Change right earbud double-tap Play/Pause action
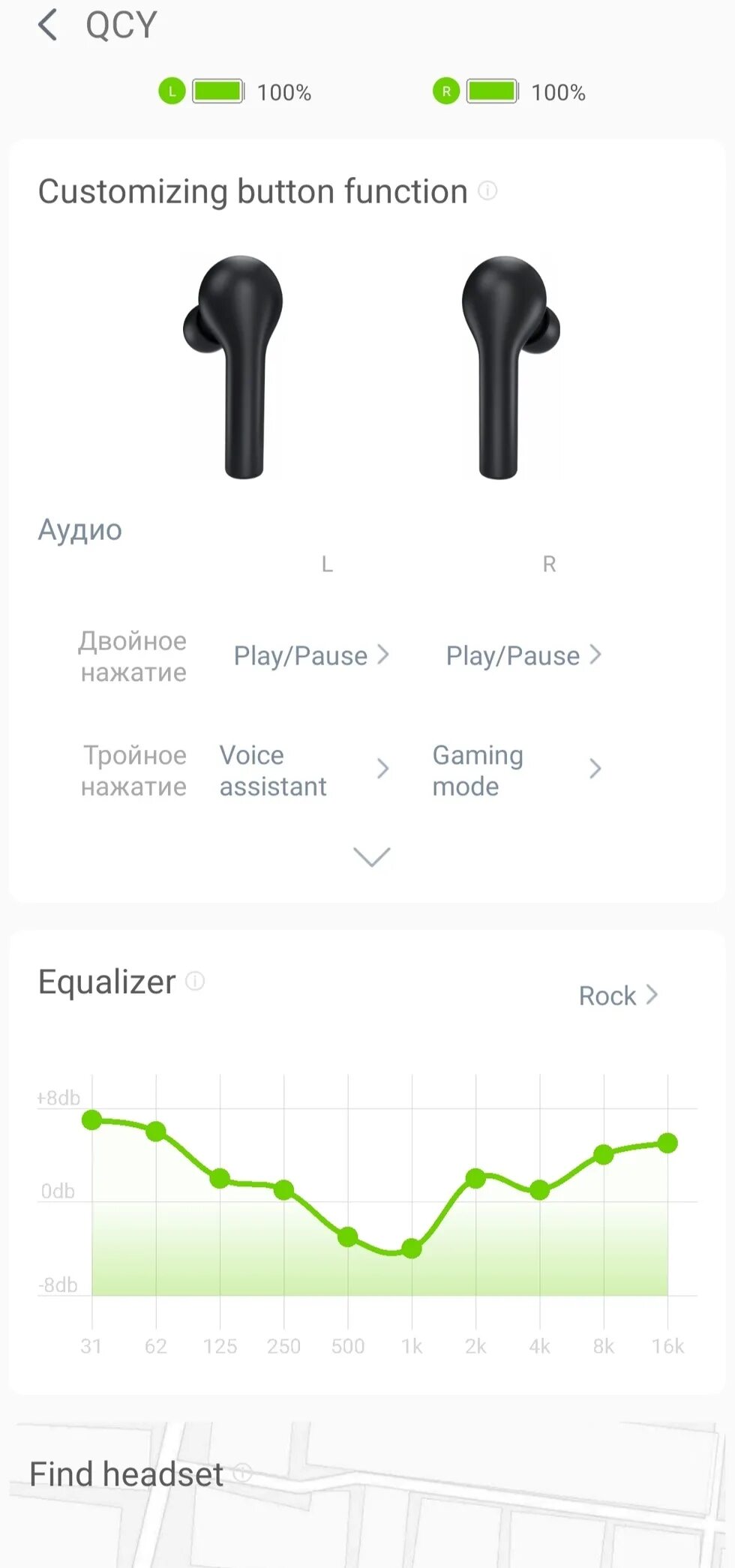This screenshot has height=1568, width=735. coord(523,655)
